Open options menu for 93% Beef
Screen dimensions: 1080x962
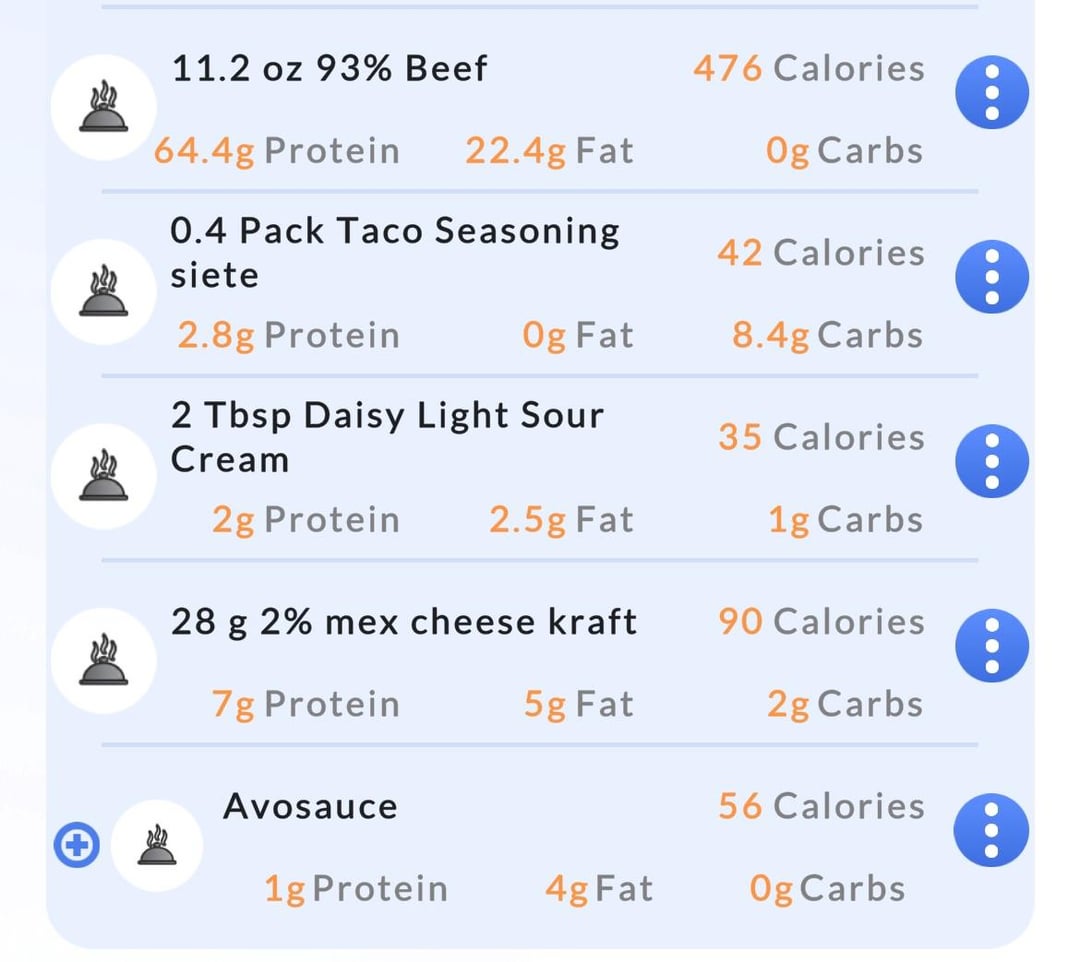click(992, 92)
